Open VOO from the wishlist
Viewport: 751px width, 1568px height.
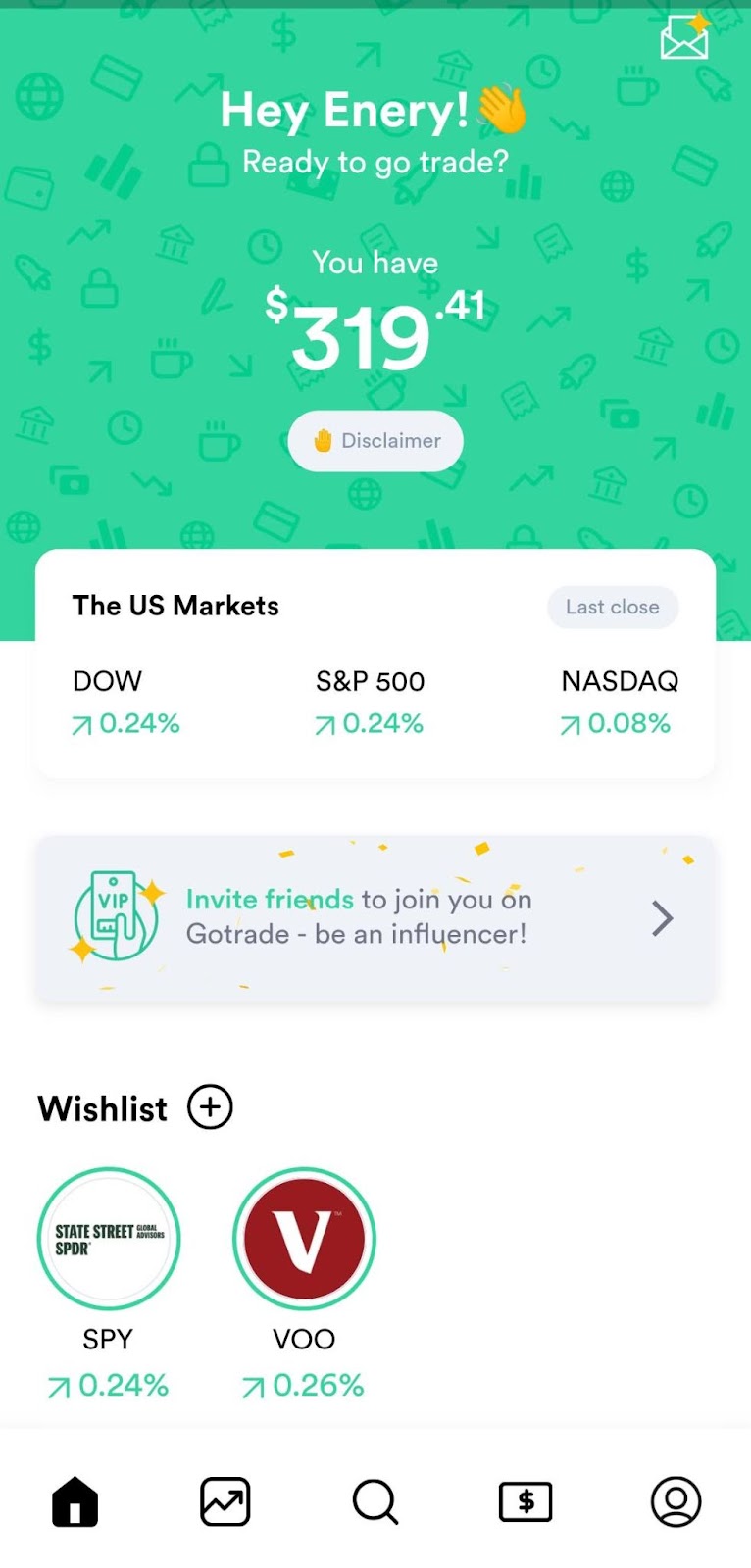tap(304, 1239)
